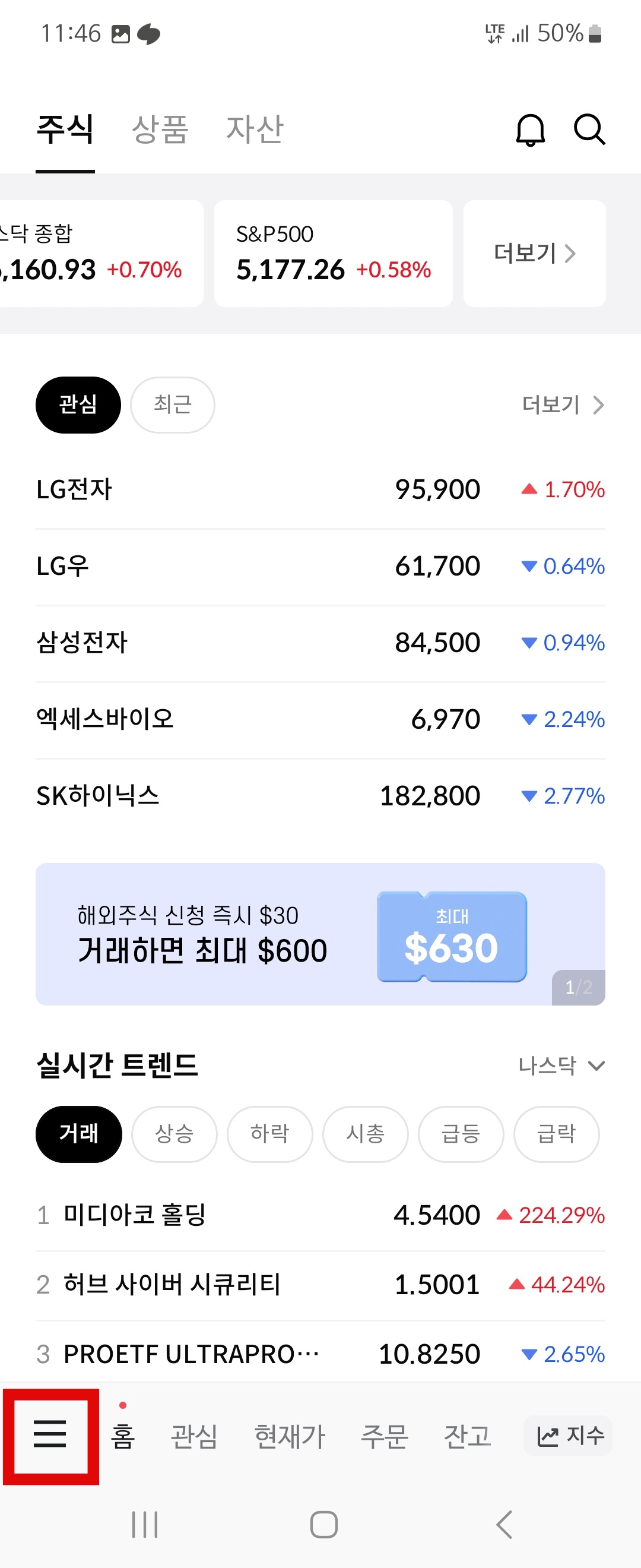Expand 더보기 next to market indices
This screenshot has width=641, height=1568.
click(x=534, y=254)
